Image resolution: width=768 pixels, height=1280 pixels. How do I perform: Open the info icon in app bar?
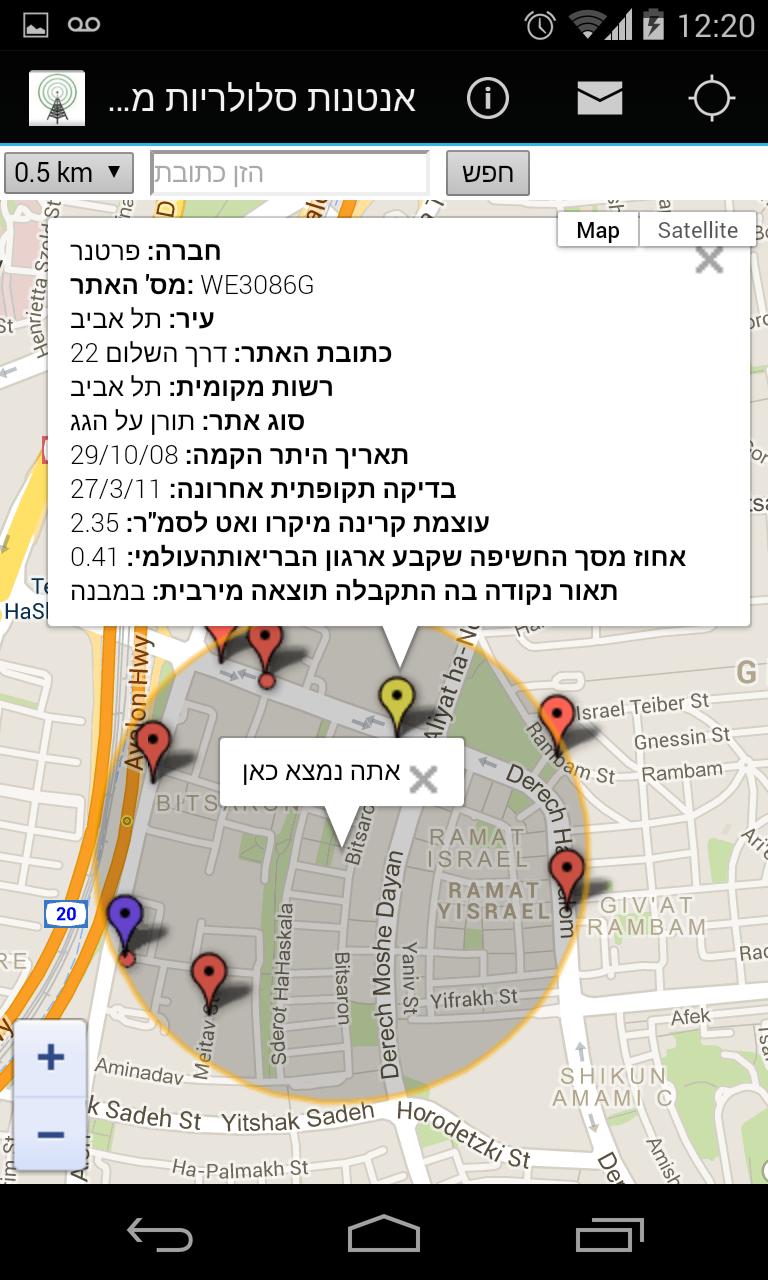488,98
